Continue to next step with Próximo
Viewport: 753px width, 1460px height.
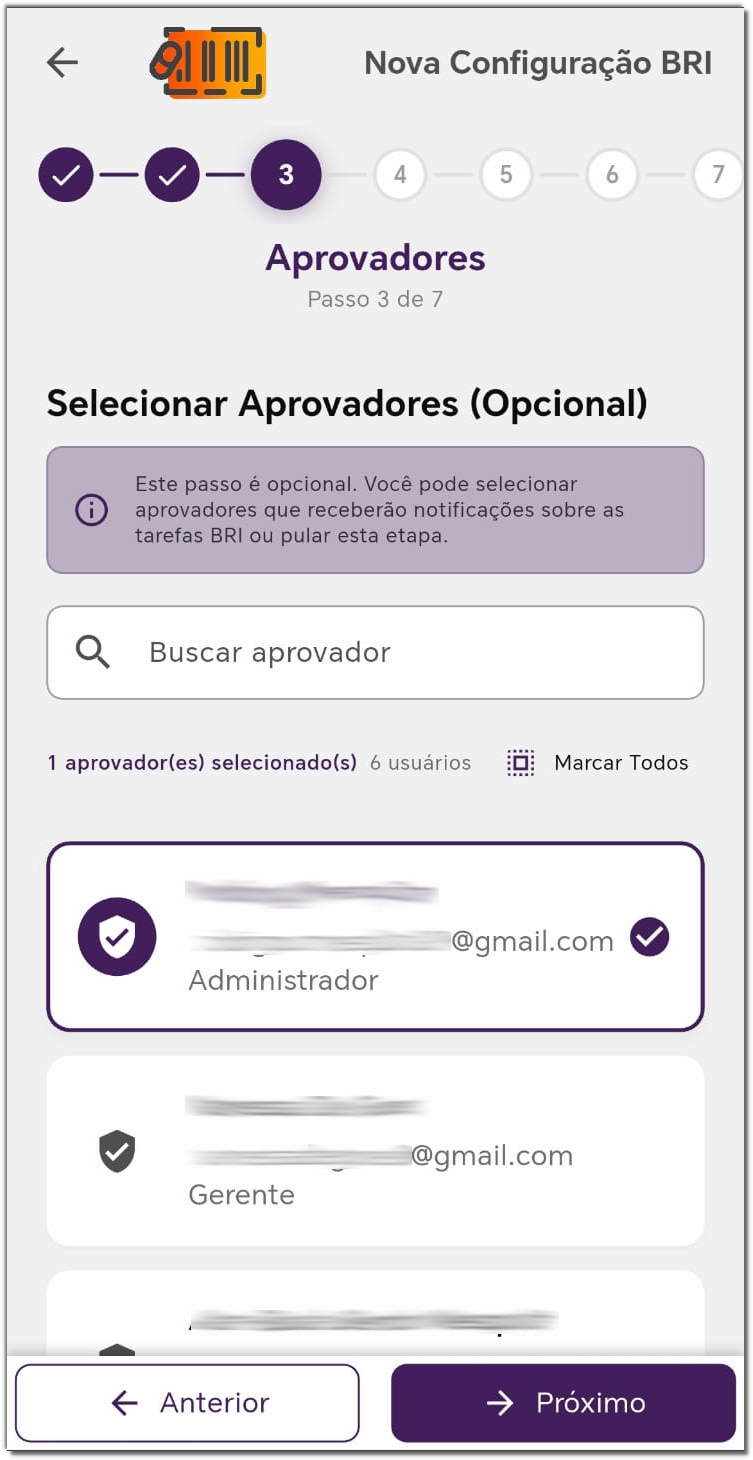[563, 1402]
